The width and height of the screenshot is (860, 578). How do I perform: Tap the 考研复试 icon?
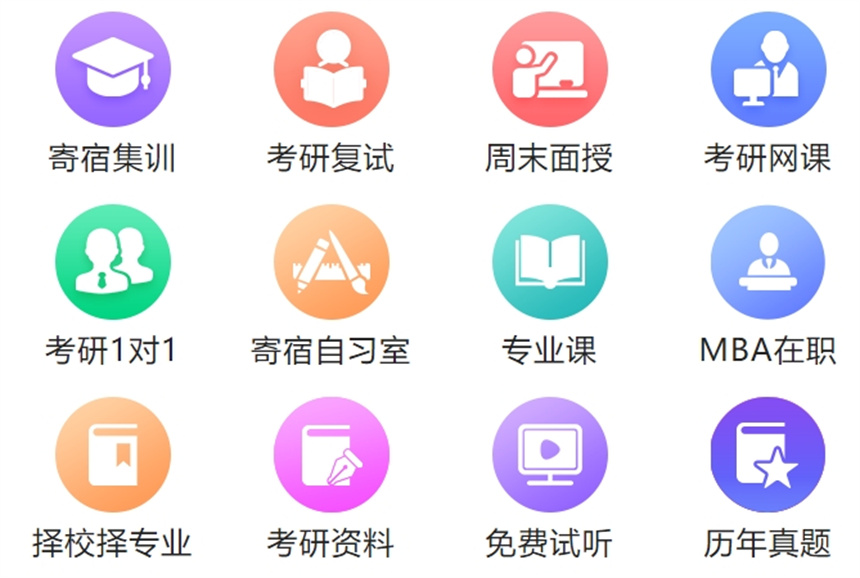coord(331,70)
